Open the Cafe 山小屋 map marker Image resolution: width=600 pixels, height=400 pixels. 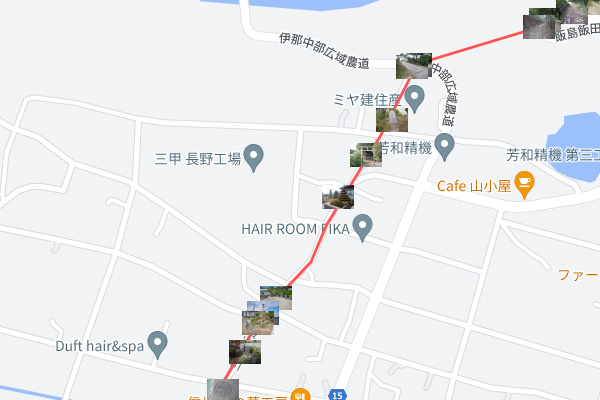[x=526, y=183]
